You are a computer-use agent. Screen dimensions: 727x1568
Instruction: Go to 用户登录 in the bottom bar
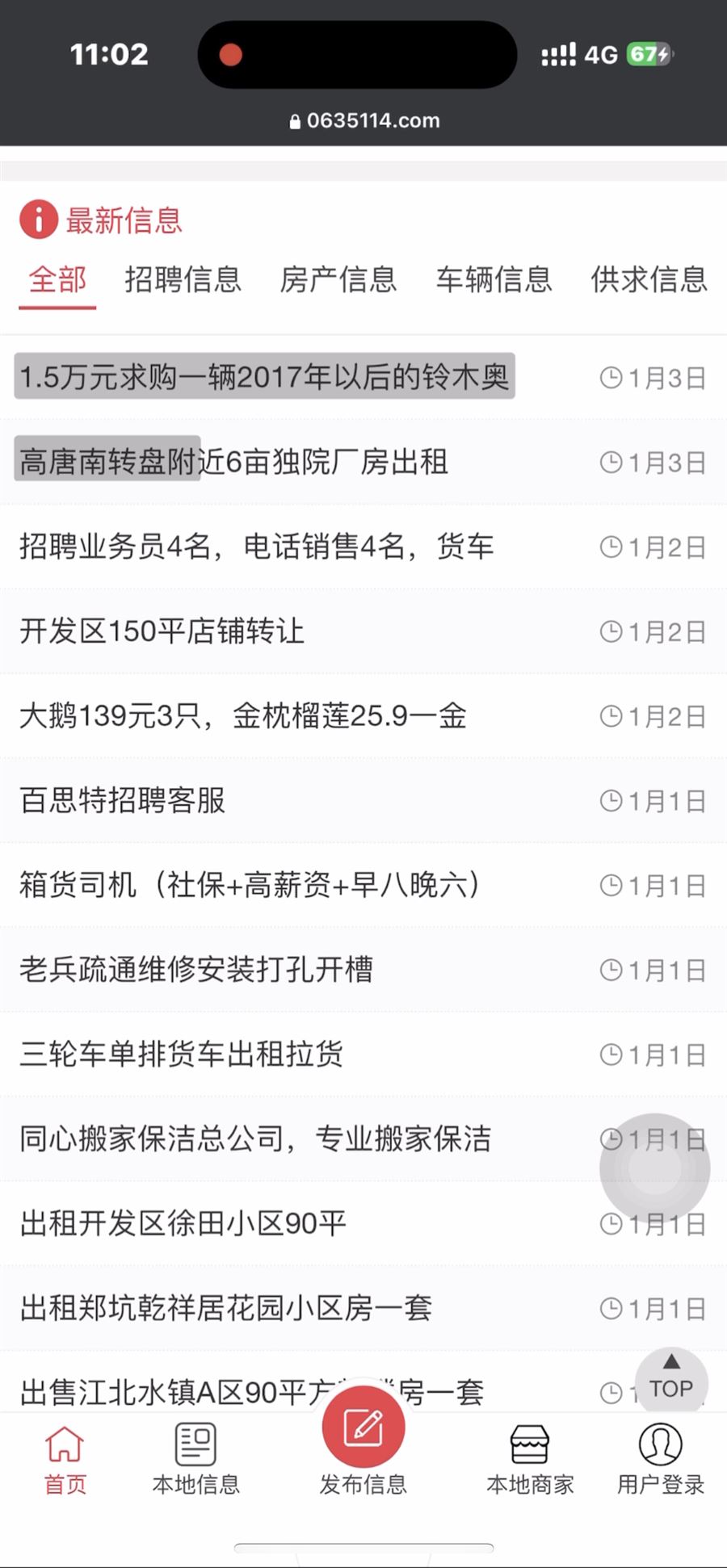pyautogui.click(x=661, y=1460)
